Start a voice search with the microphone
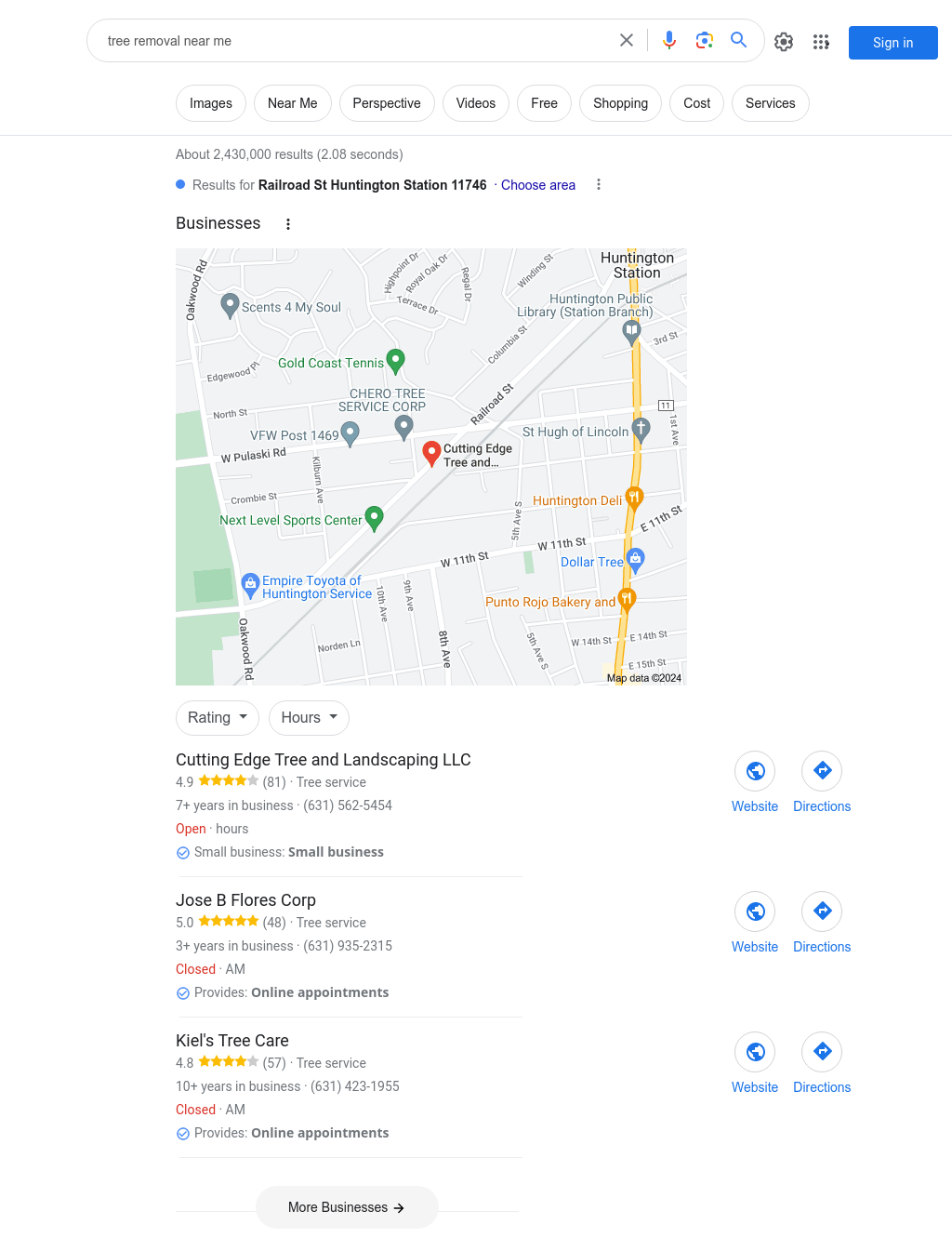Viewport: 952px width, 1251px height. [669, 40]
